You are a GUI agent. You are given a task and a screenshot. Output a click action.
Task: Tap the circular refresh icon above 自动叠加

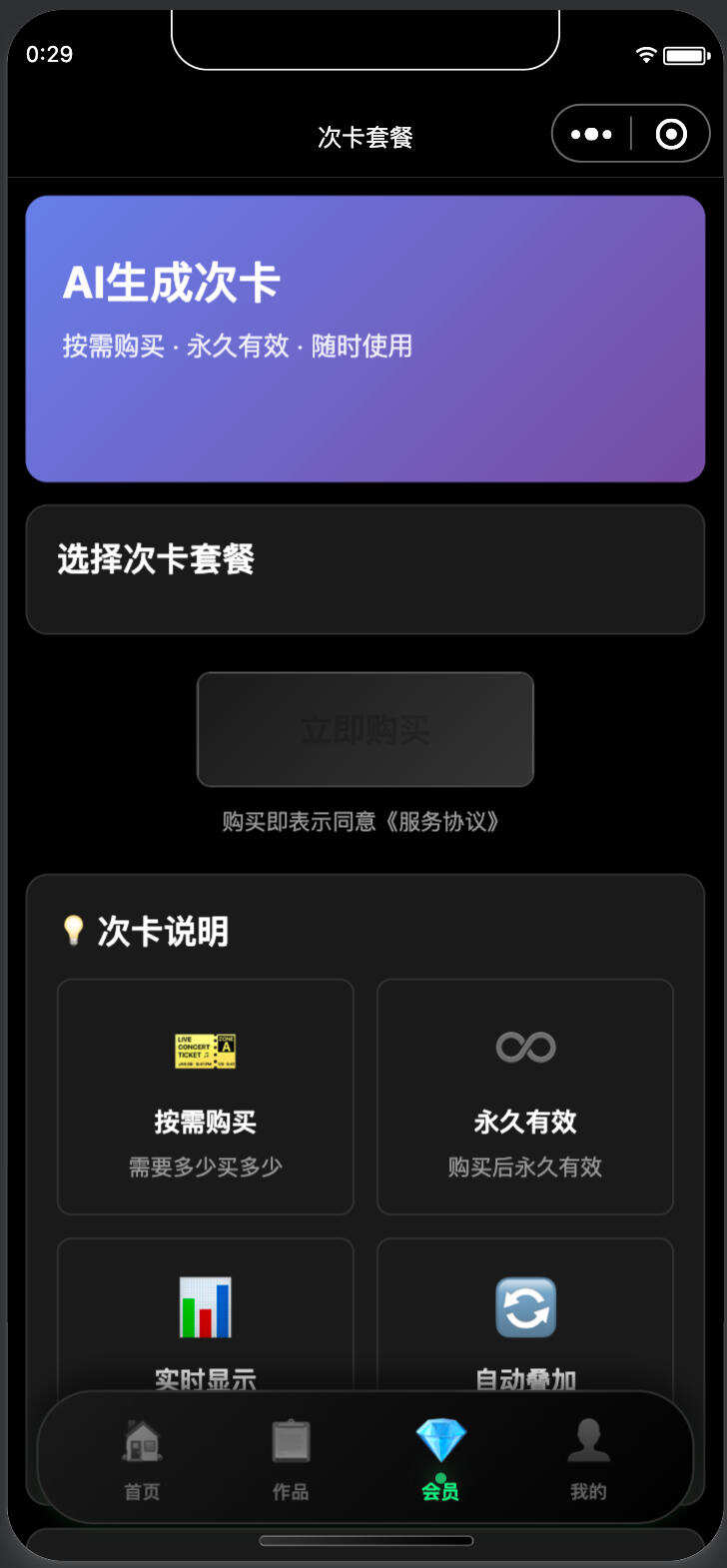coord(524,1308)
